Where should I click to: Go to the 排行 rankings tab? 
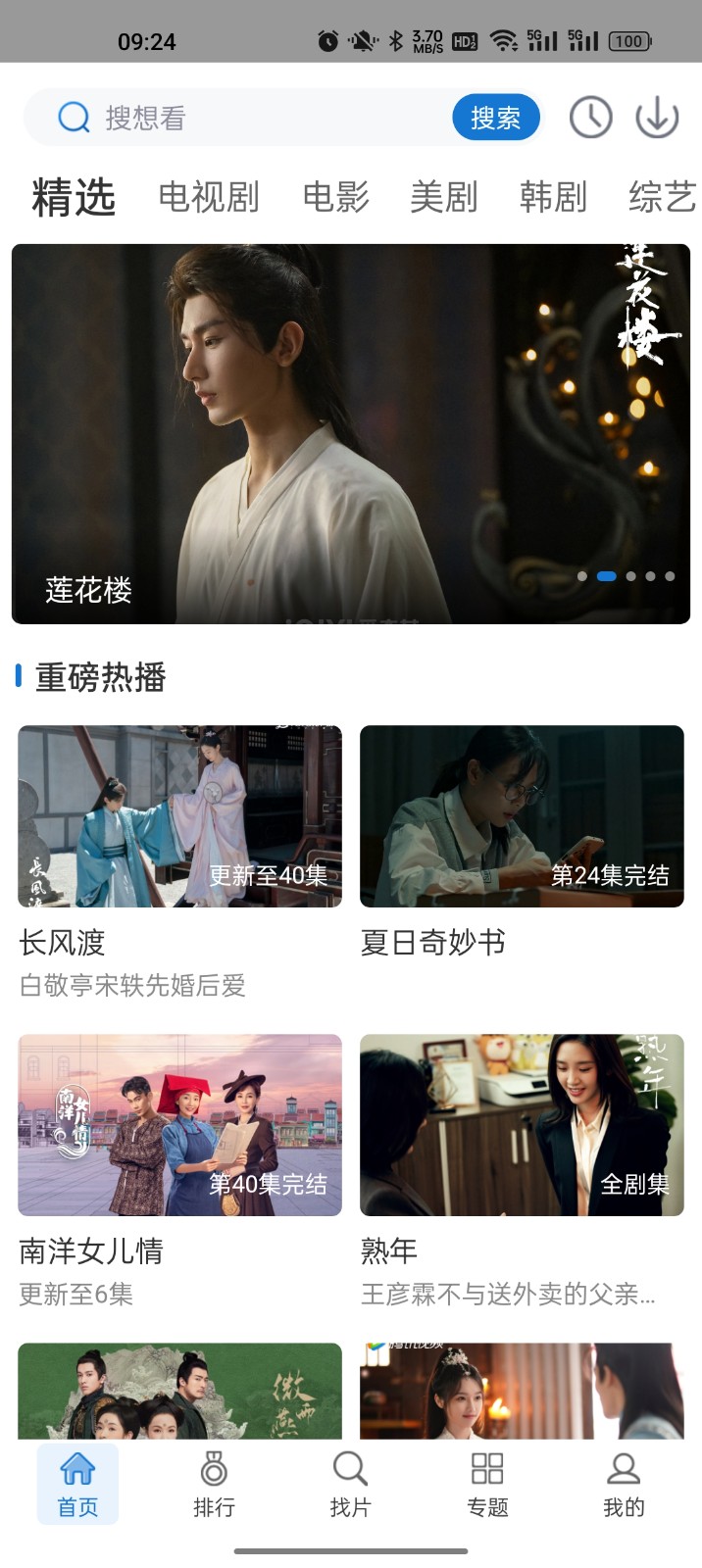point(214,1485)
